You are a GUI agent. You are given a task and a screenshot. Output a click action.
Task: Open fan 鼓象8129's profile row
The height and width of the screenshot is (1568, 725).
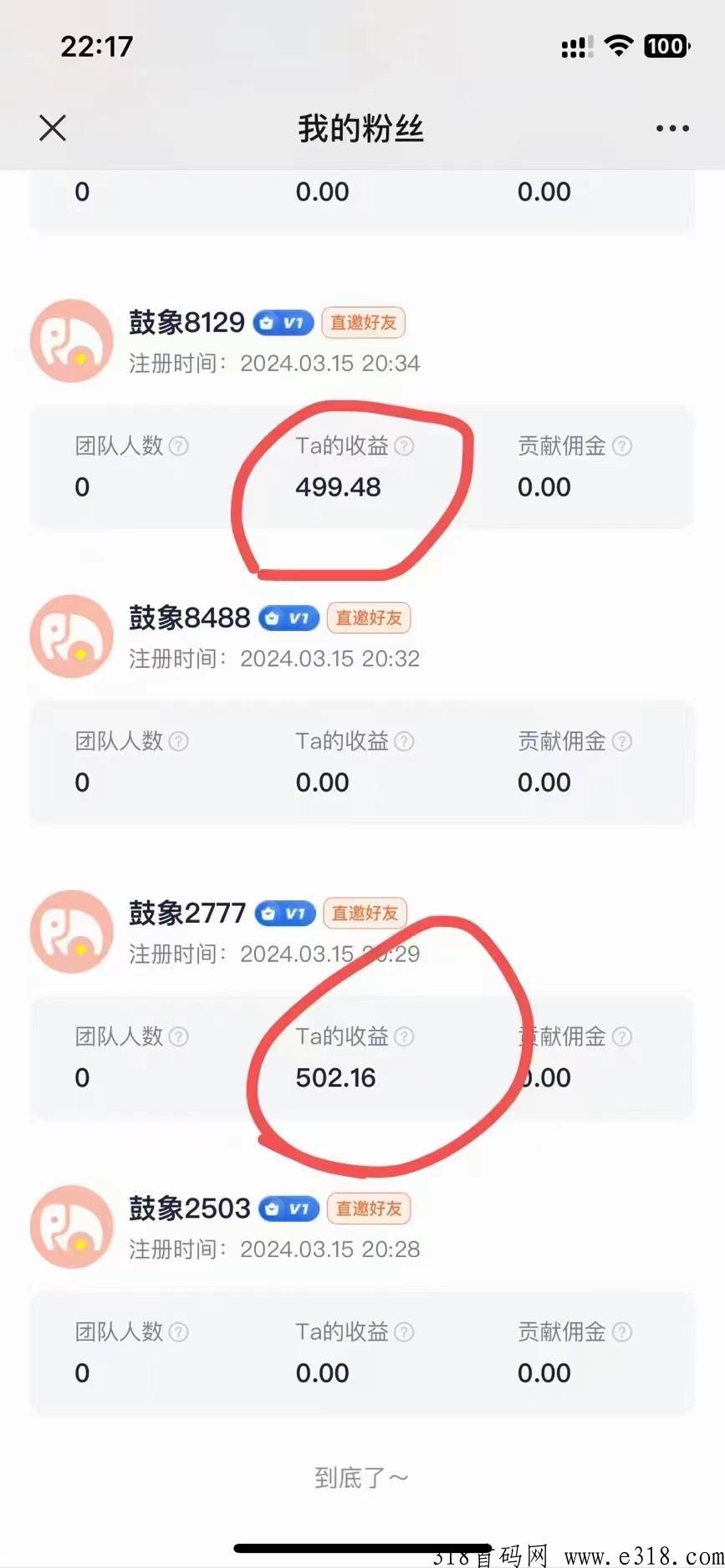pos(362,341)
